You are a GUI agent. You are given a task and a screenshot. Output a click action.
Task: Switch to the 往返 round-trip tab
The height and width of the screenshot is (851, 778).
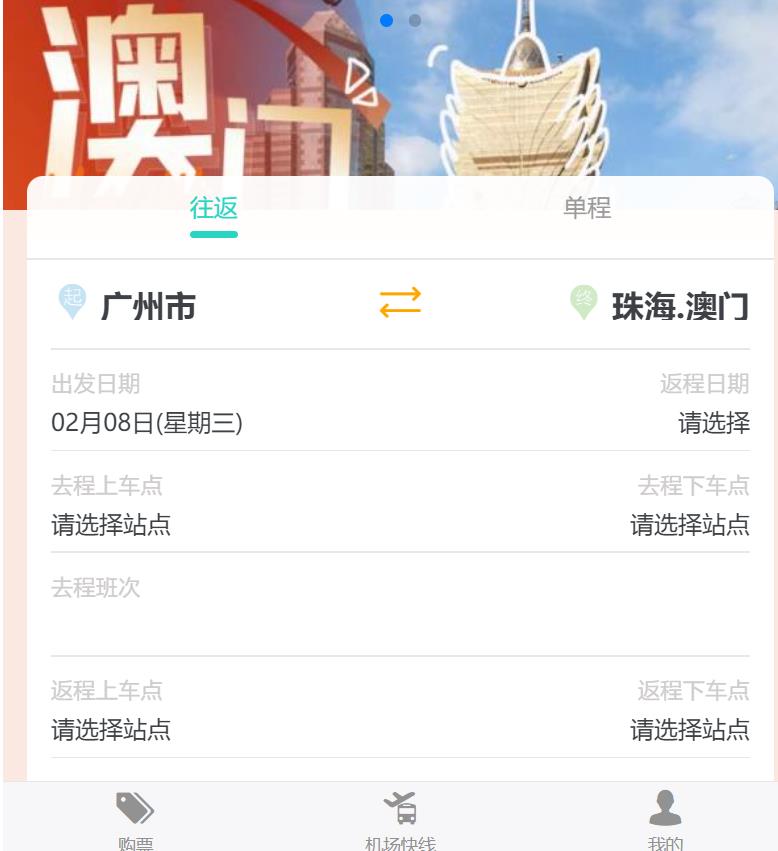click(214, 208)
